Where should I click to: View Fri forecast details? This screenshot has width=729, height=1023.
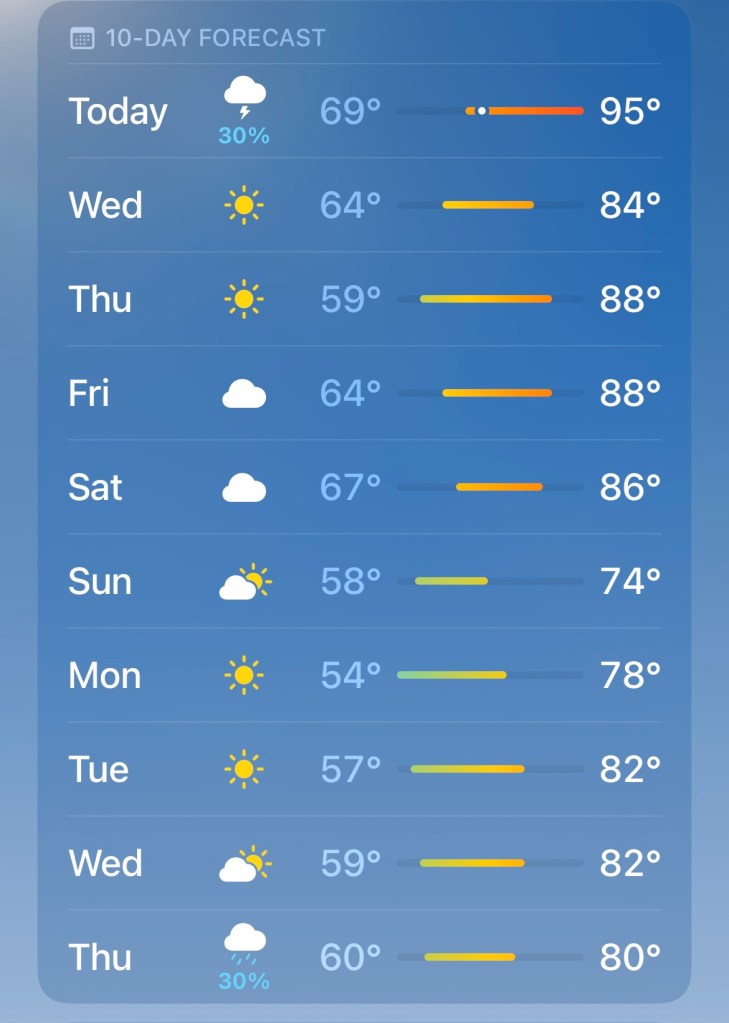pyautogui.click(x=364, y=393)
